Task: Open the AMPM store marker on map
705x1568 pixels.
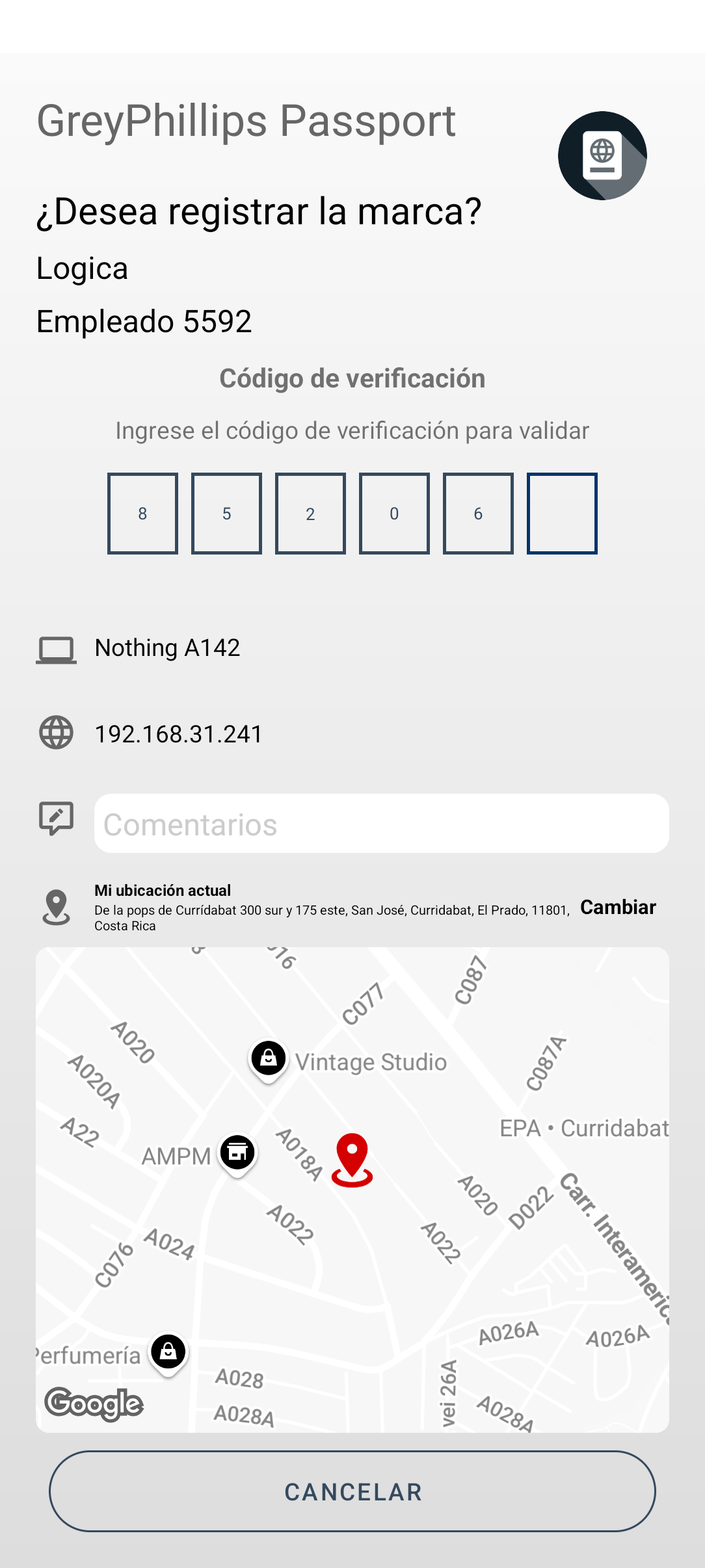Action: pos(238,1155)
